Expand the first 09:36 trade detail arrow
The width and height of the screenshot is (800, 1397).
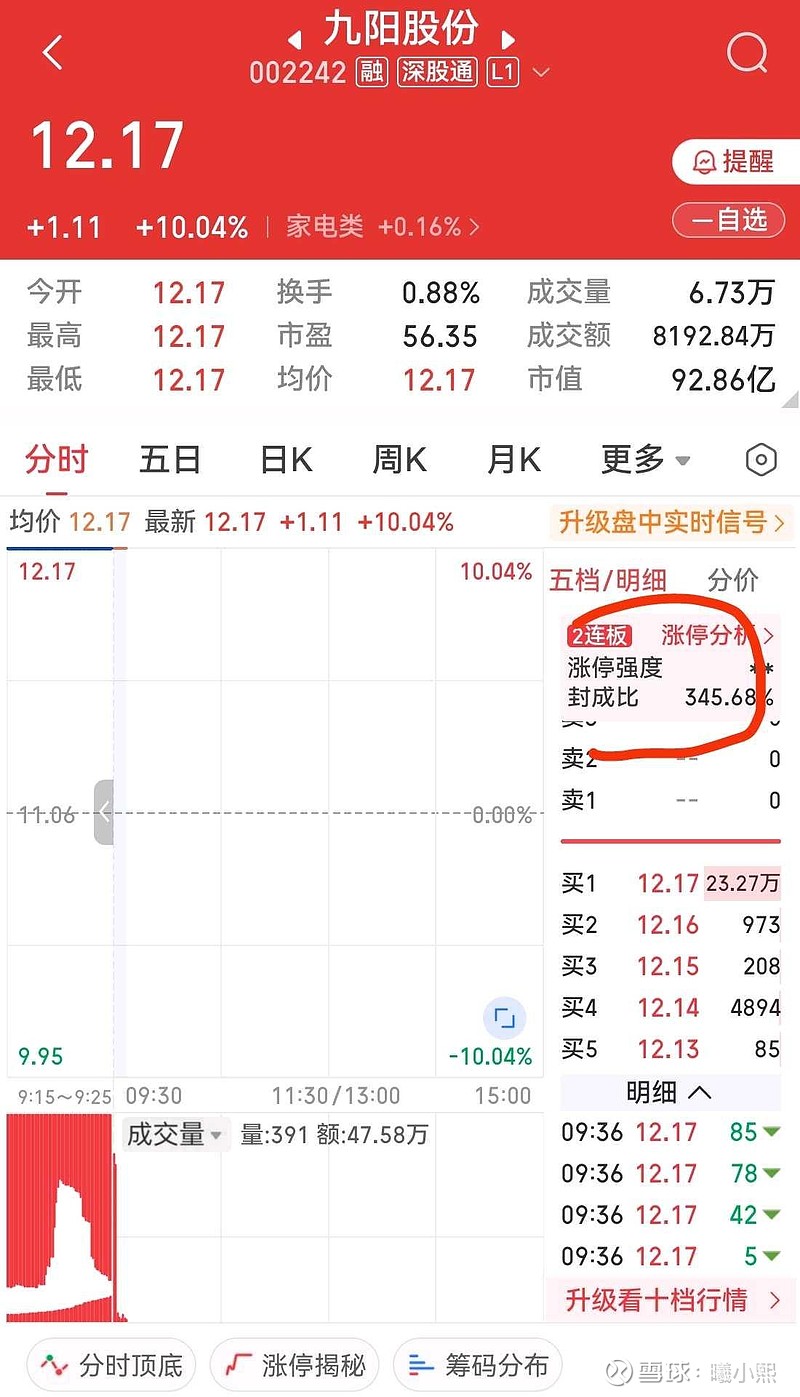pos(773,1133)
